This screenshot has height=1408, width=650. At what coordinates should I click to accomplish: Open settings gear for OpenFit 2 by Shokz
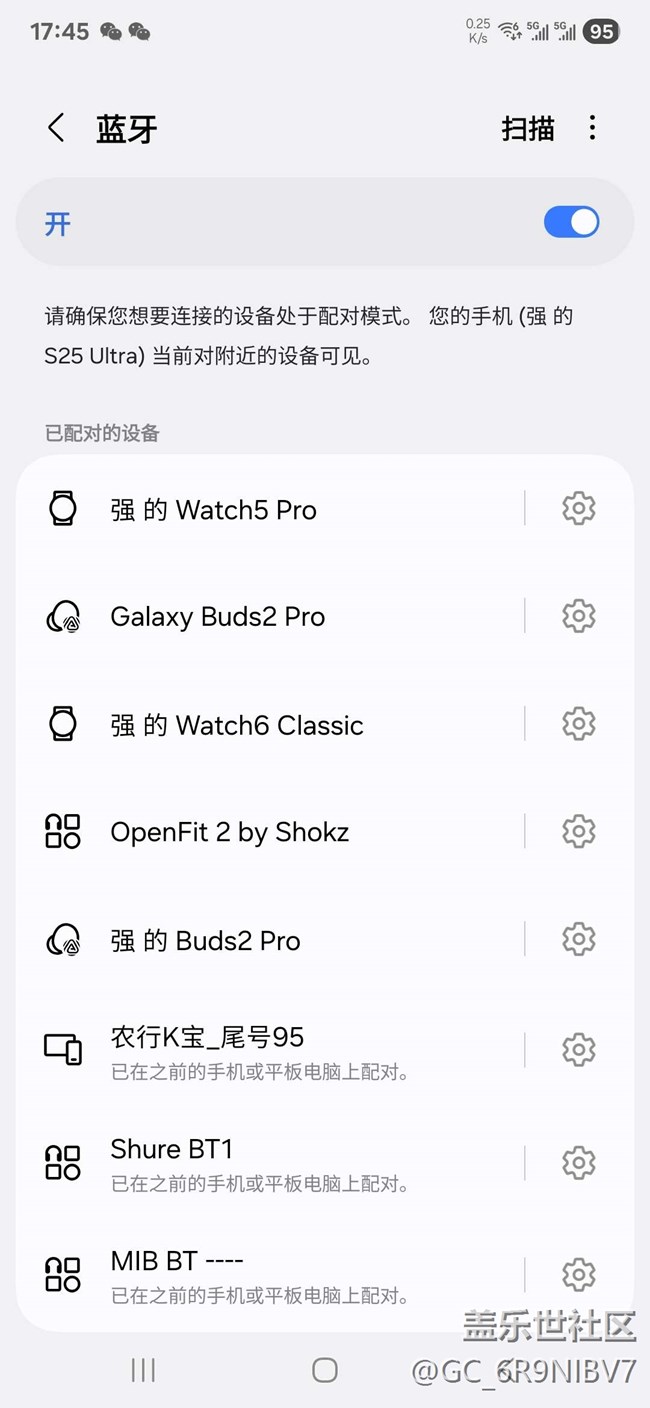[x=578, y=831]
